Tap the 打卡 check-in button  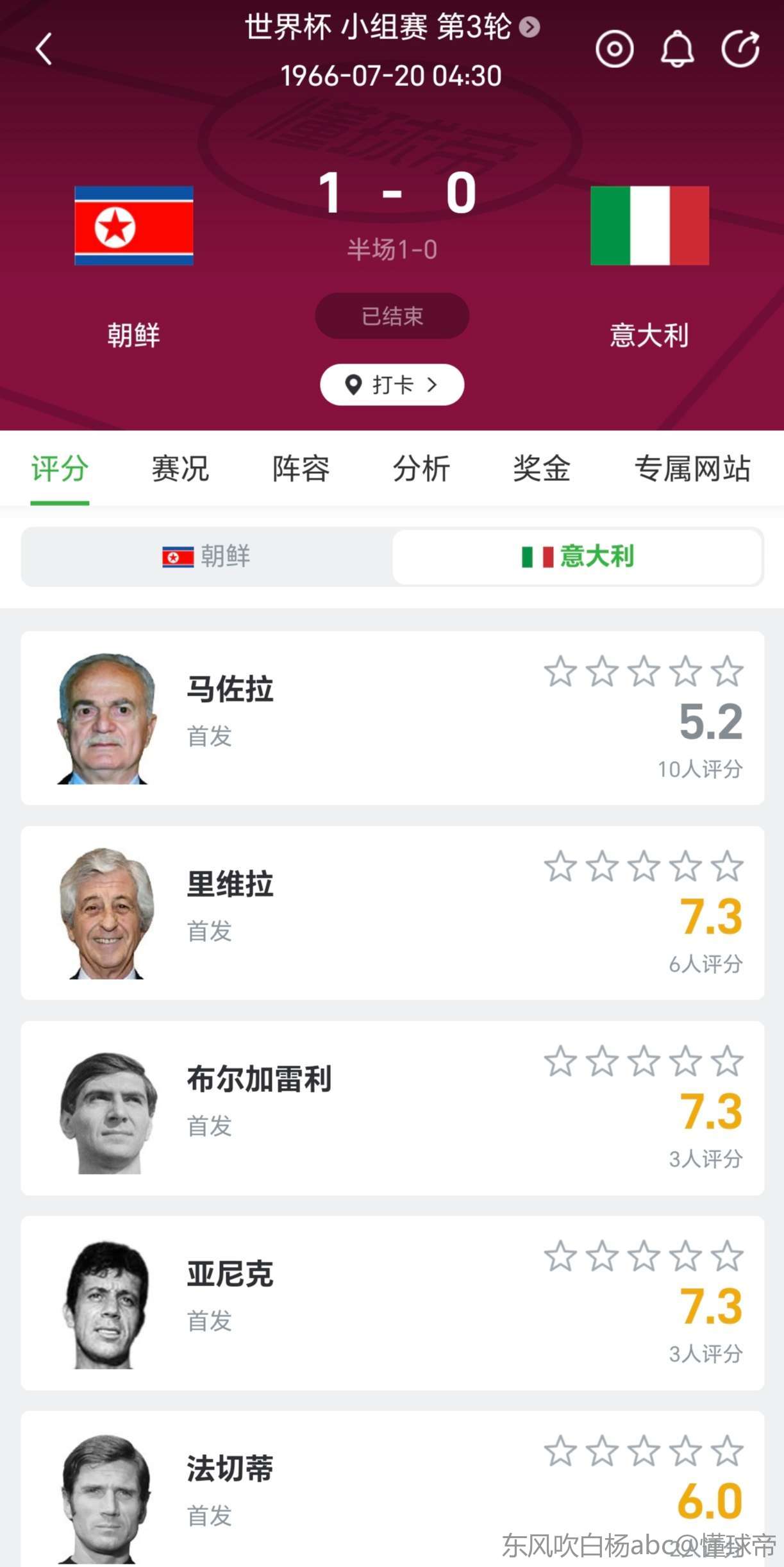[392, 385]
